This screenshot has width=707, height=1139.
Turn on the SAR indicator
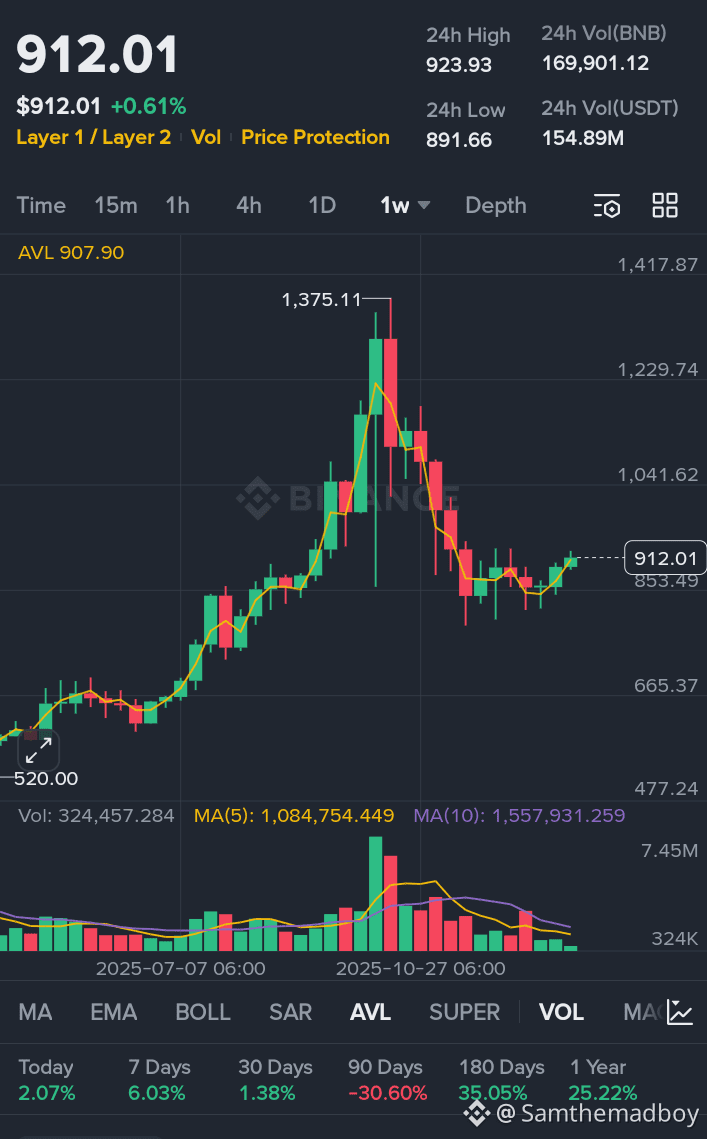(x=291, y=1012)
